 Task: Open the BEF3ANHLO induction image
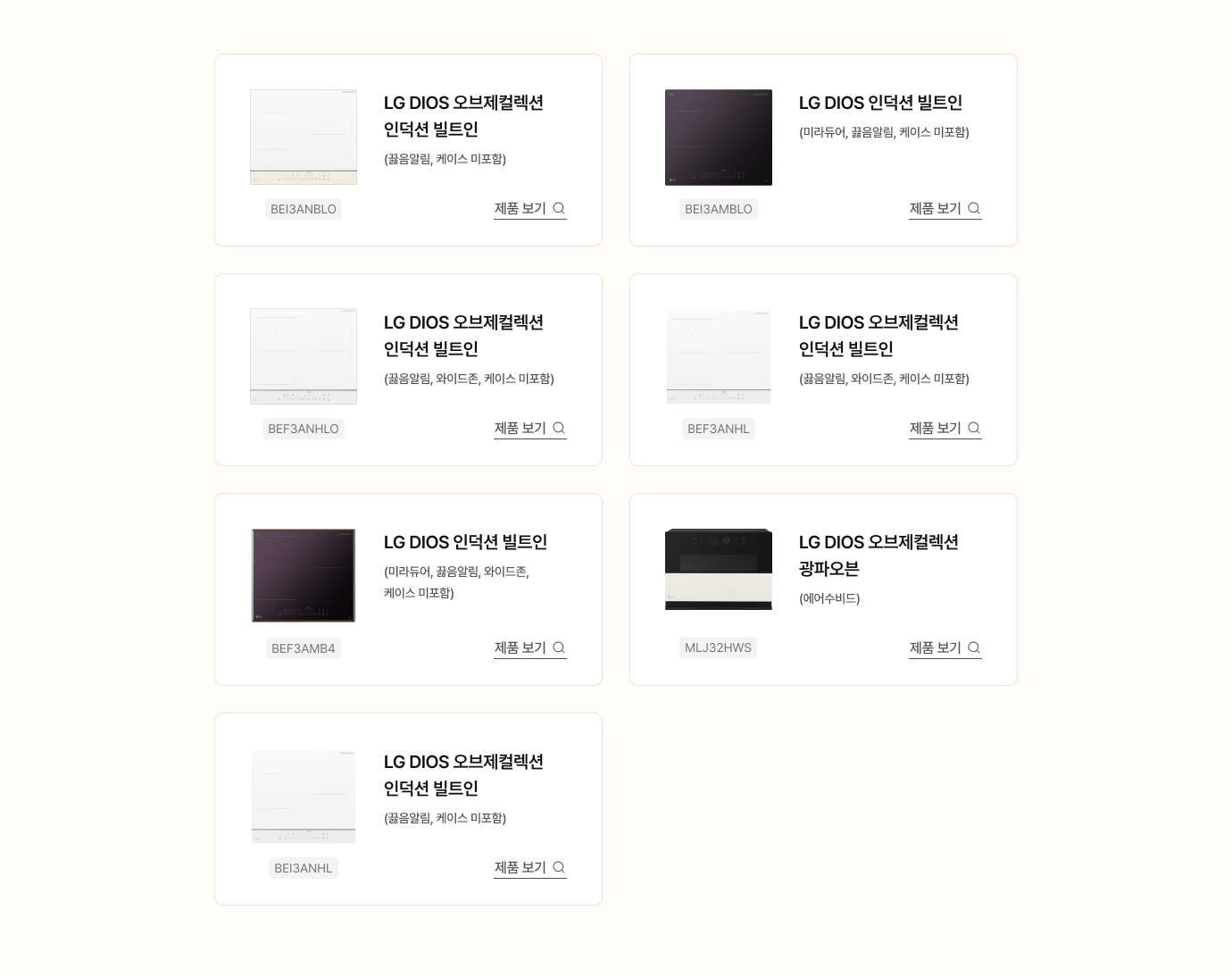(x=304, y=356)
